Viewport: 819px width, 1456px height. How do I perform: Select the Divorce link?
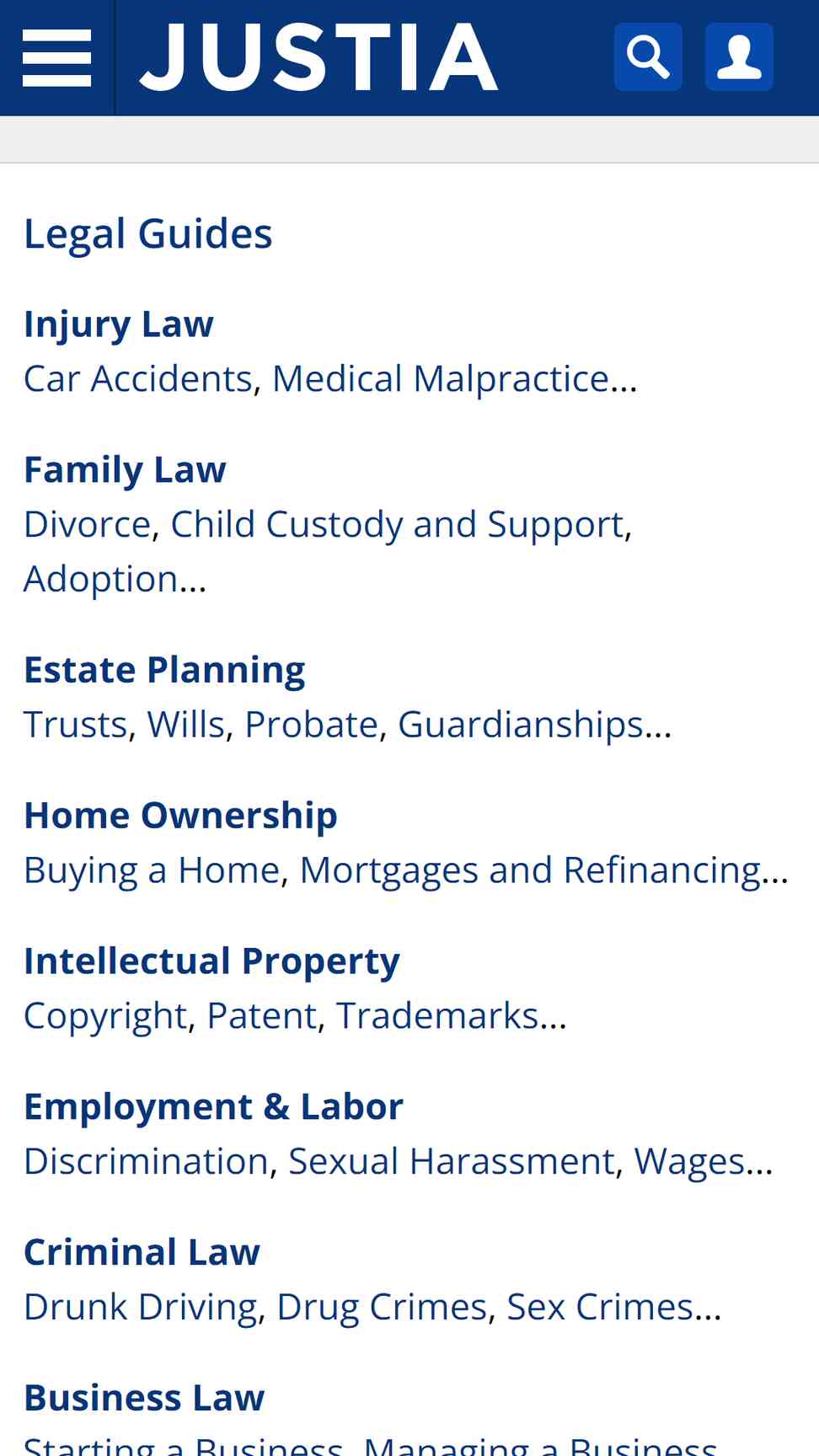point(88,524)
